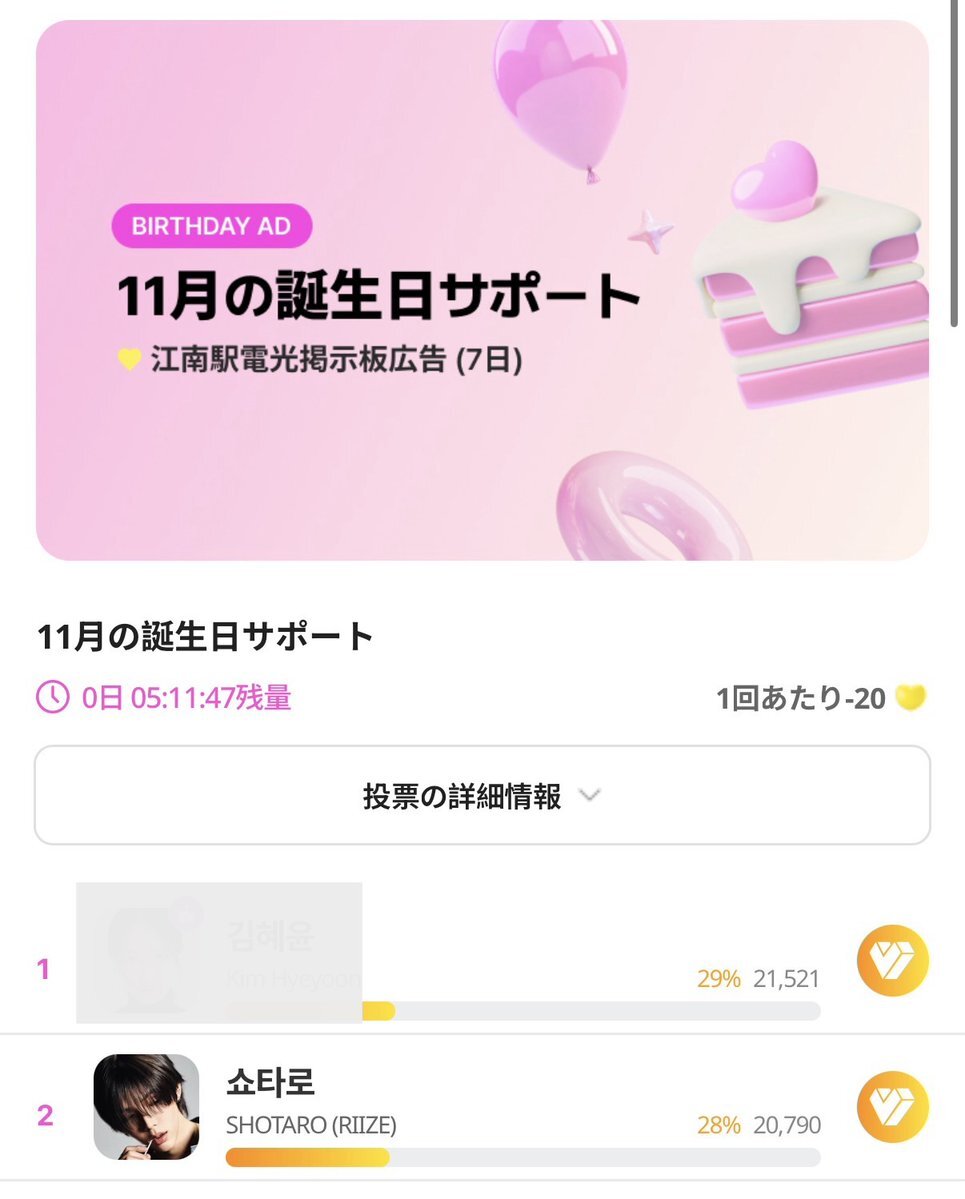
Task: Expand the 投票の詳細情報 section
Action: pos(482,796)
